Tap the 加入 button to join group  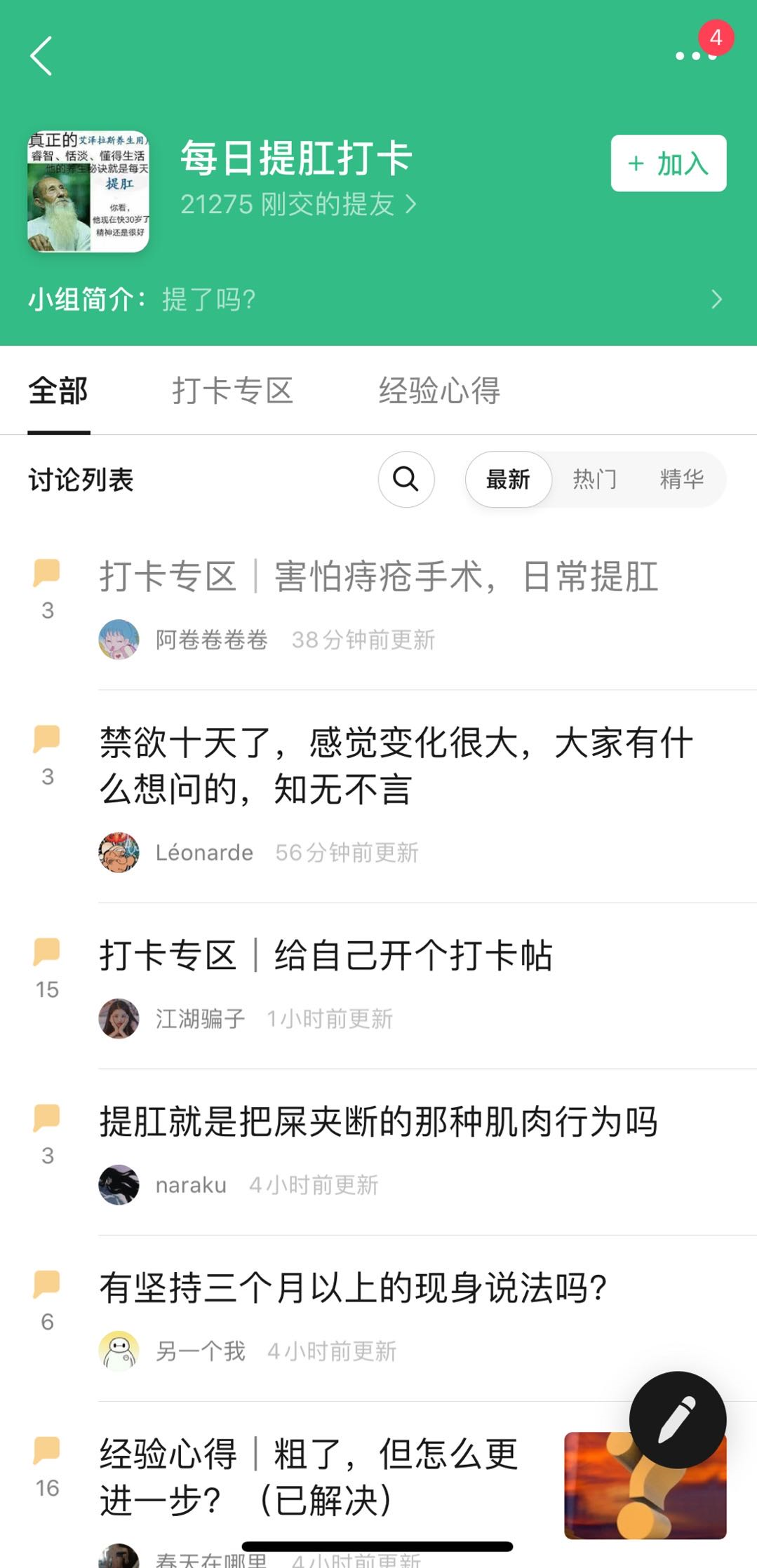click(x=668, y=163)
